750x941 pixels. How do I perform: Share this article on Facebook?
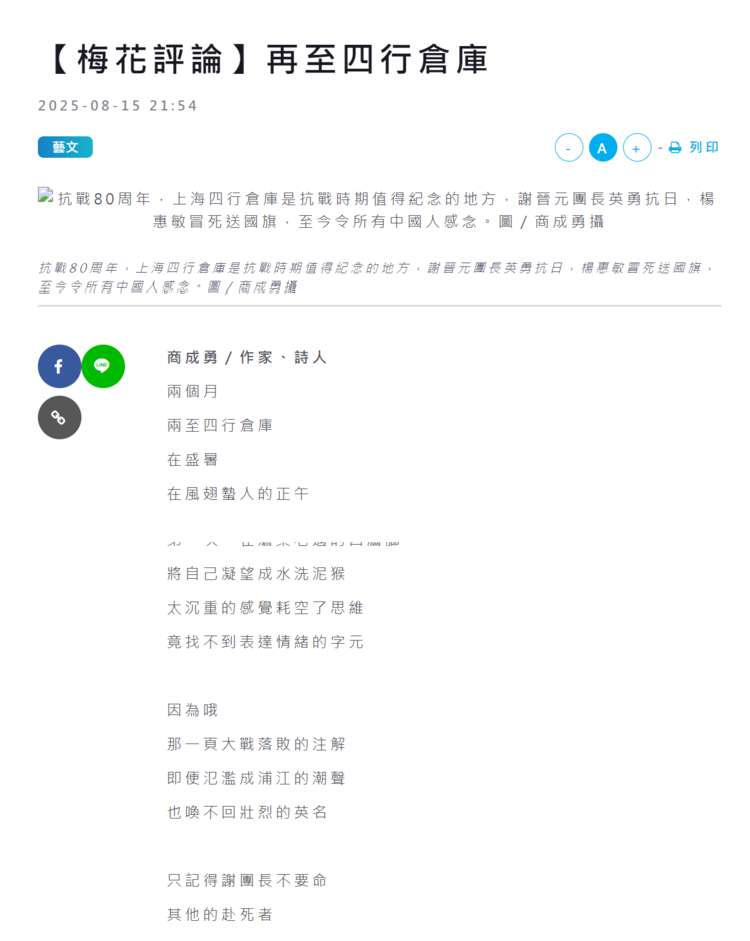(59, 366)
